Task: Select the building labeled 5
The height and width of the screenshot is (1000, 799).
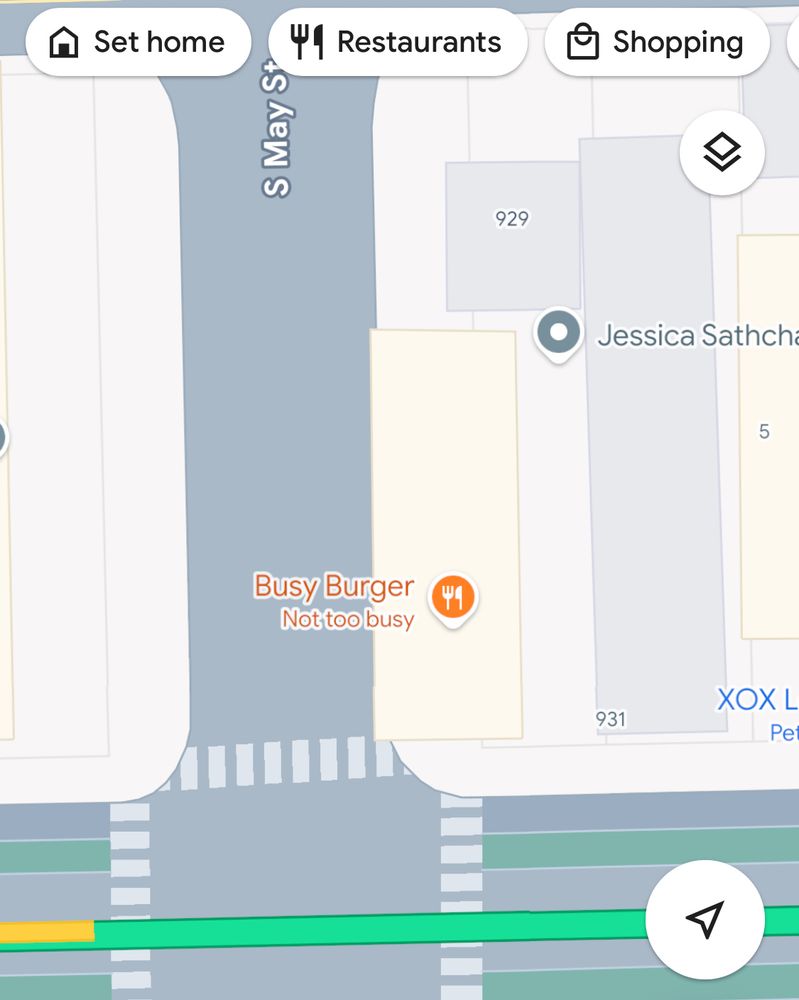Action: pos(764,430)
